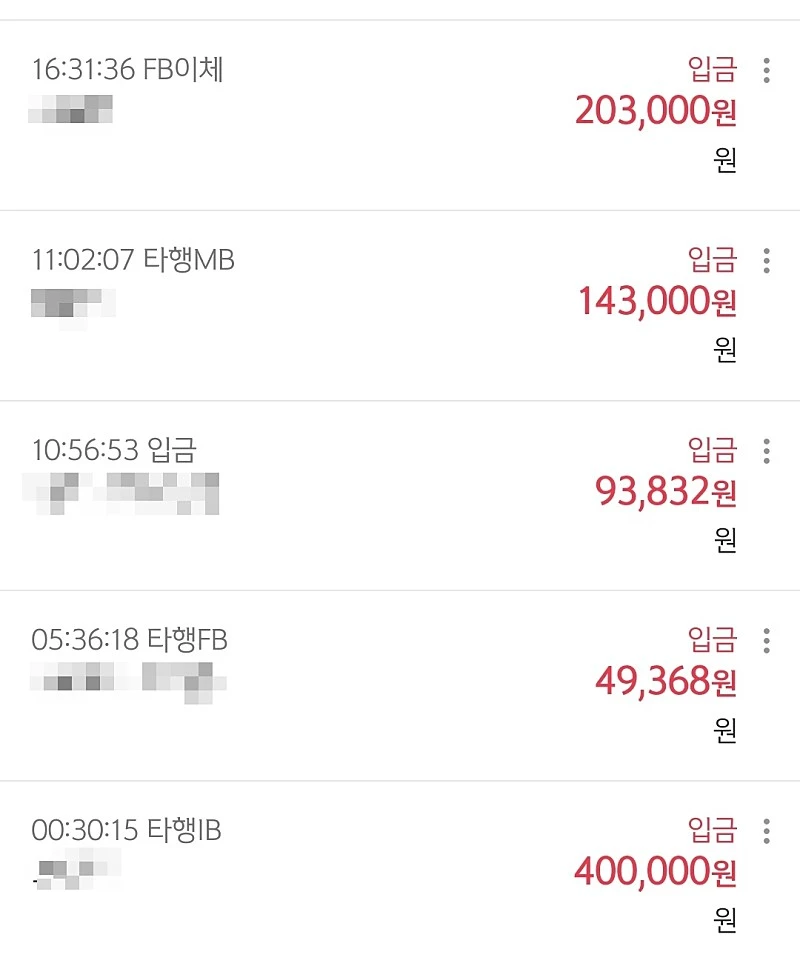Open more options for the 93,832원 deposit
Image resolution: width=800 pixels, height=969 pixels.
[x=766, y=451]
